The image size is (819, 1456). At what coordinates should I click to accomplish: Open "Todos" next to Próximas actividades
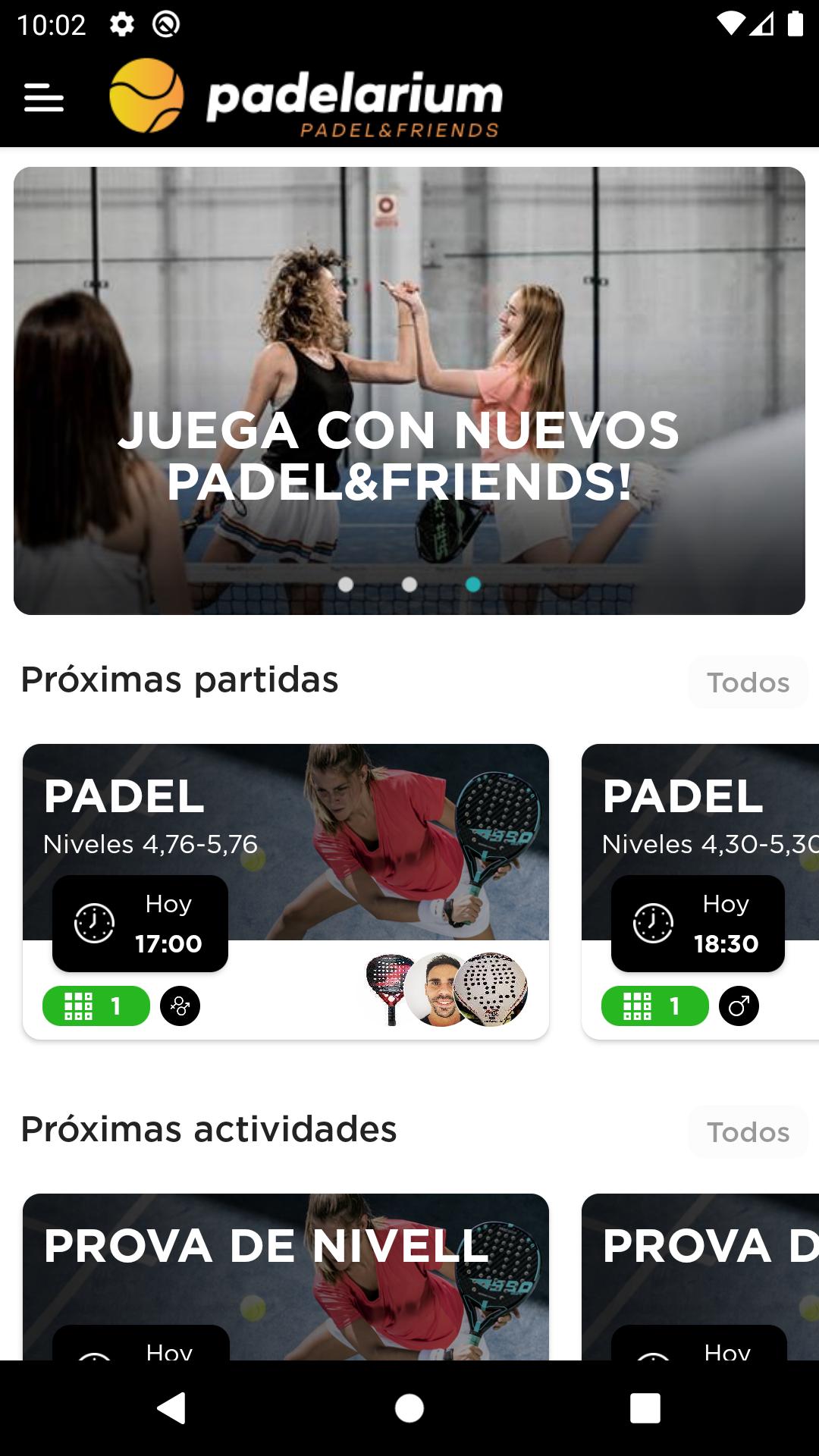tap(747, 1131)
